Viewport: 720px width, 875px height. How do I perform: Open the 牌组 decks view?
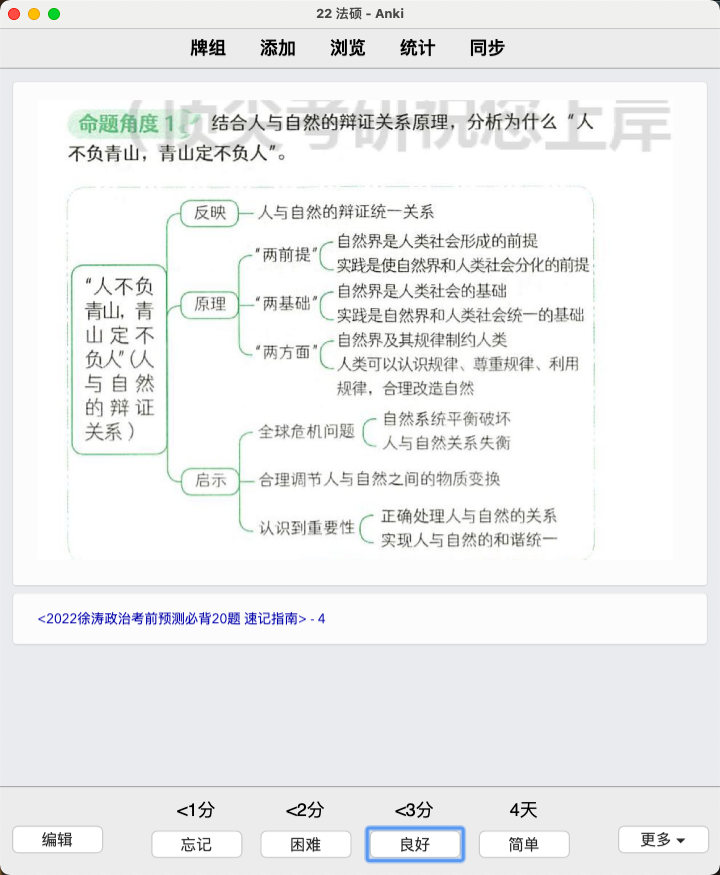coord(208,48)
